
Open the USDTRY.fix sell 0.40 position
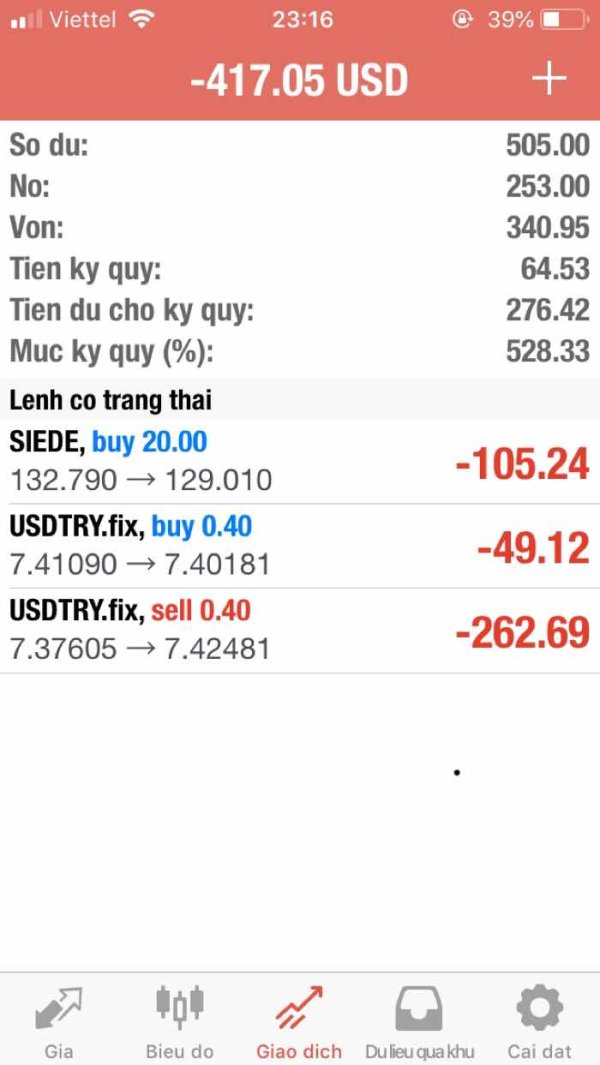tap(300, 630)
